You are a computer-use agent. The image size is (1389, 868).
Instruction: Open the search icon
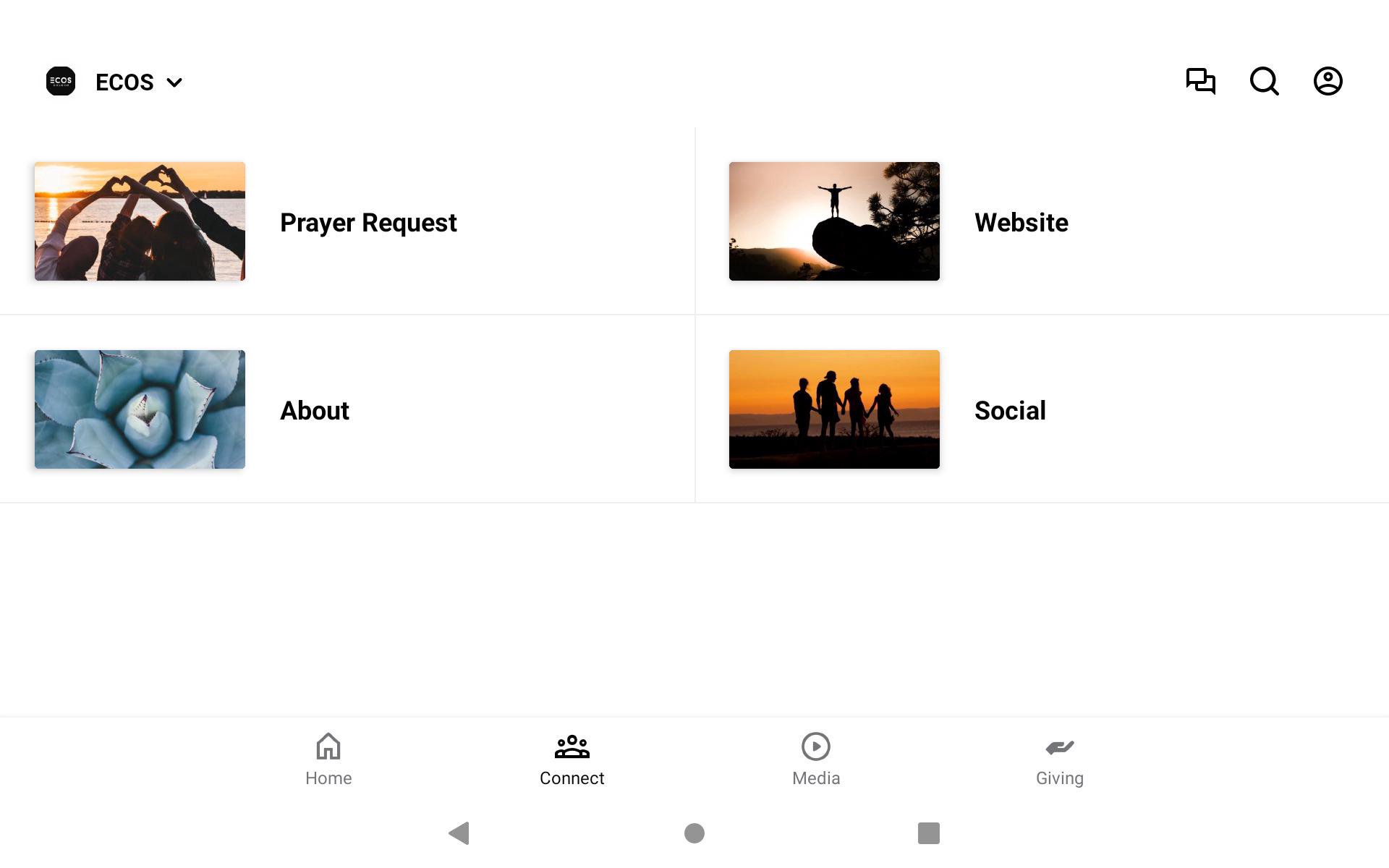coord(1264,81)
